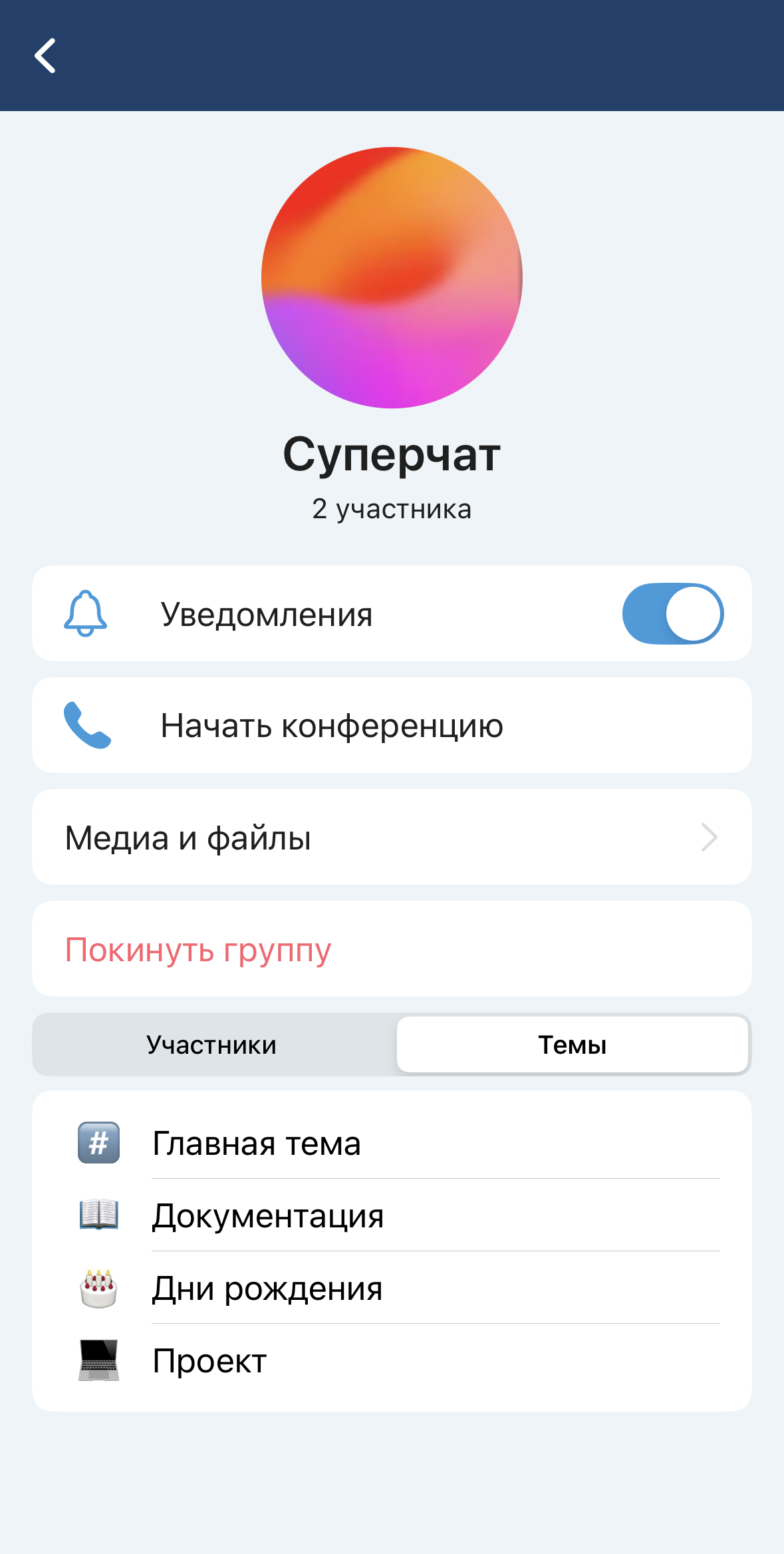Select the Темы tab

click(572, 1044)
